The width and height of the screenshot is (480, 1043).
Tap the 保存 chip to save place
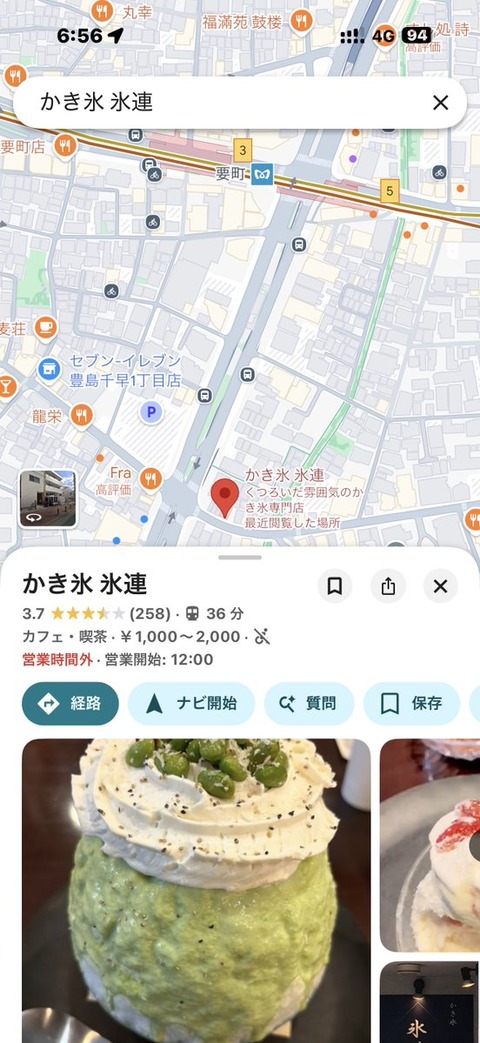pos(412,703)
